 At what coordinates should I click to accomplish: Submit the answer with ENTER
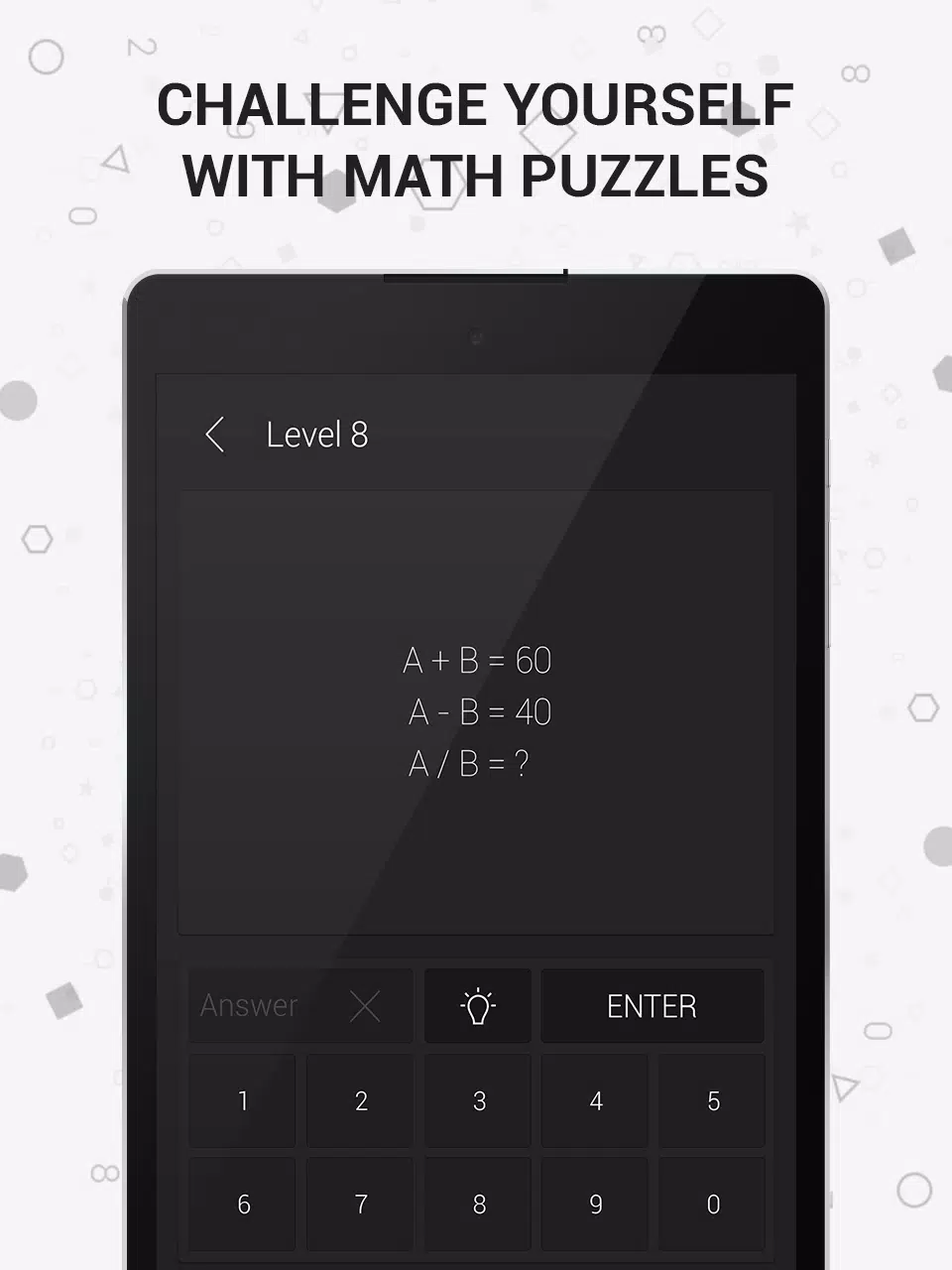tap(652, 1006)
